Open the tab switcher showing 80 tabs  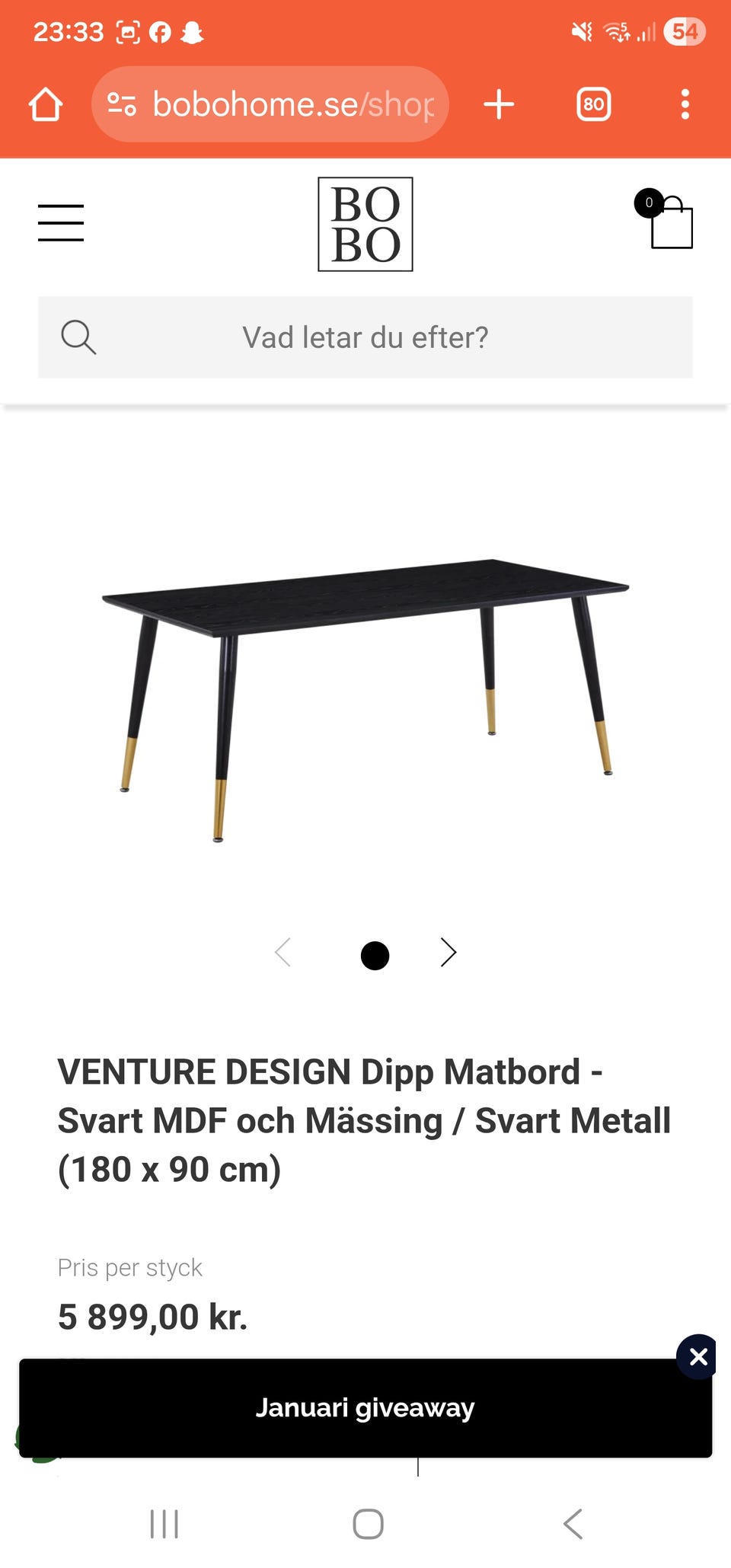tap(593, 104)
